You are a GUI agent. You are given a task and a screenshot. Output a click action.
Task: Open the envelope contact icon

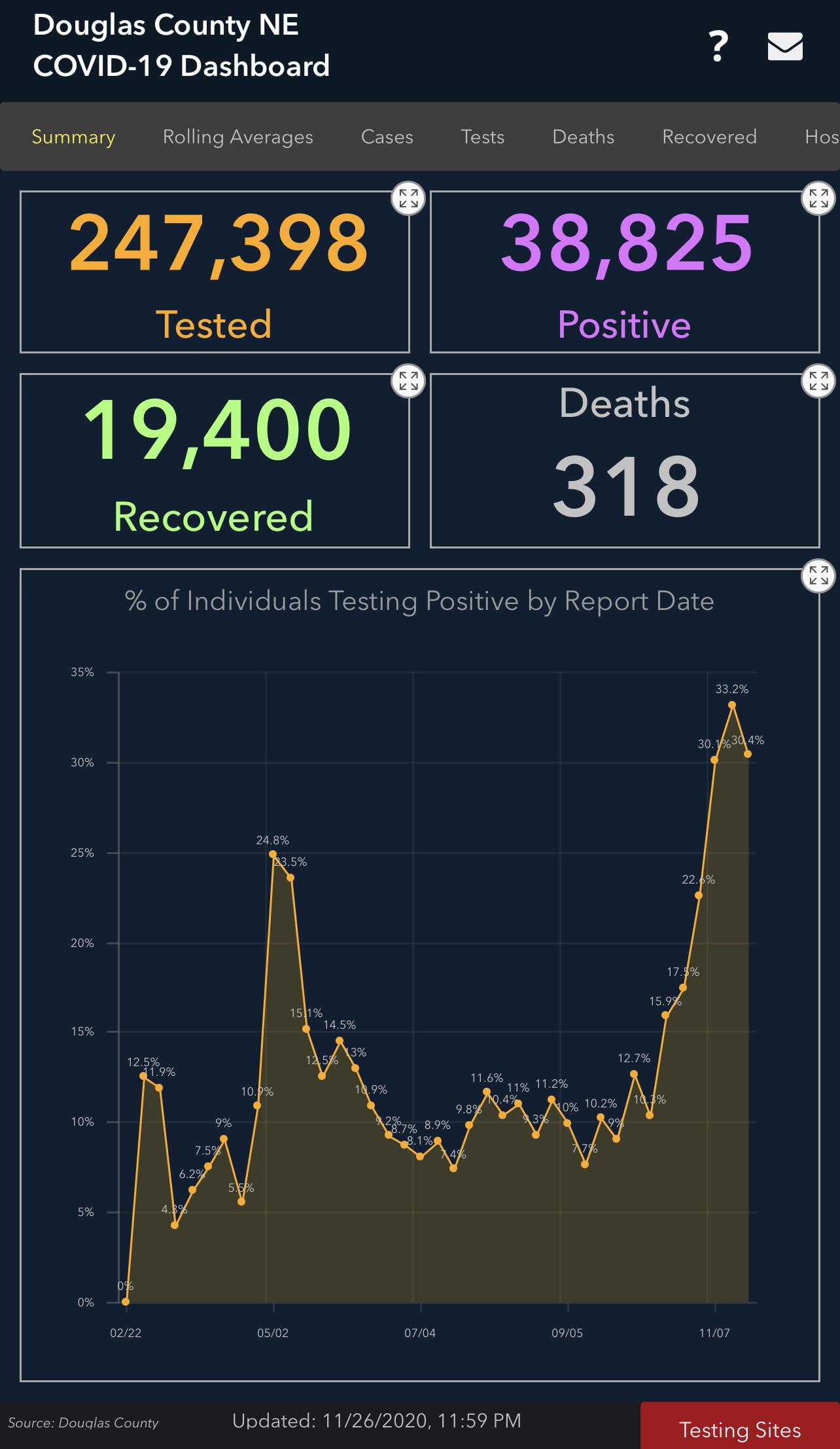[x=784, y=46]
